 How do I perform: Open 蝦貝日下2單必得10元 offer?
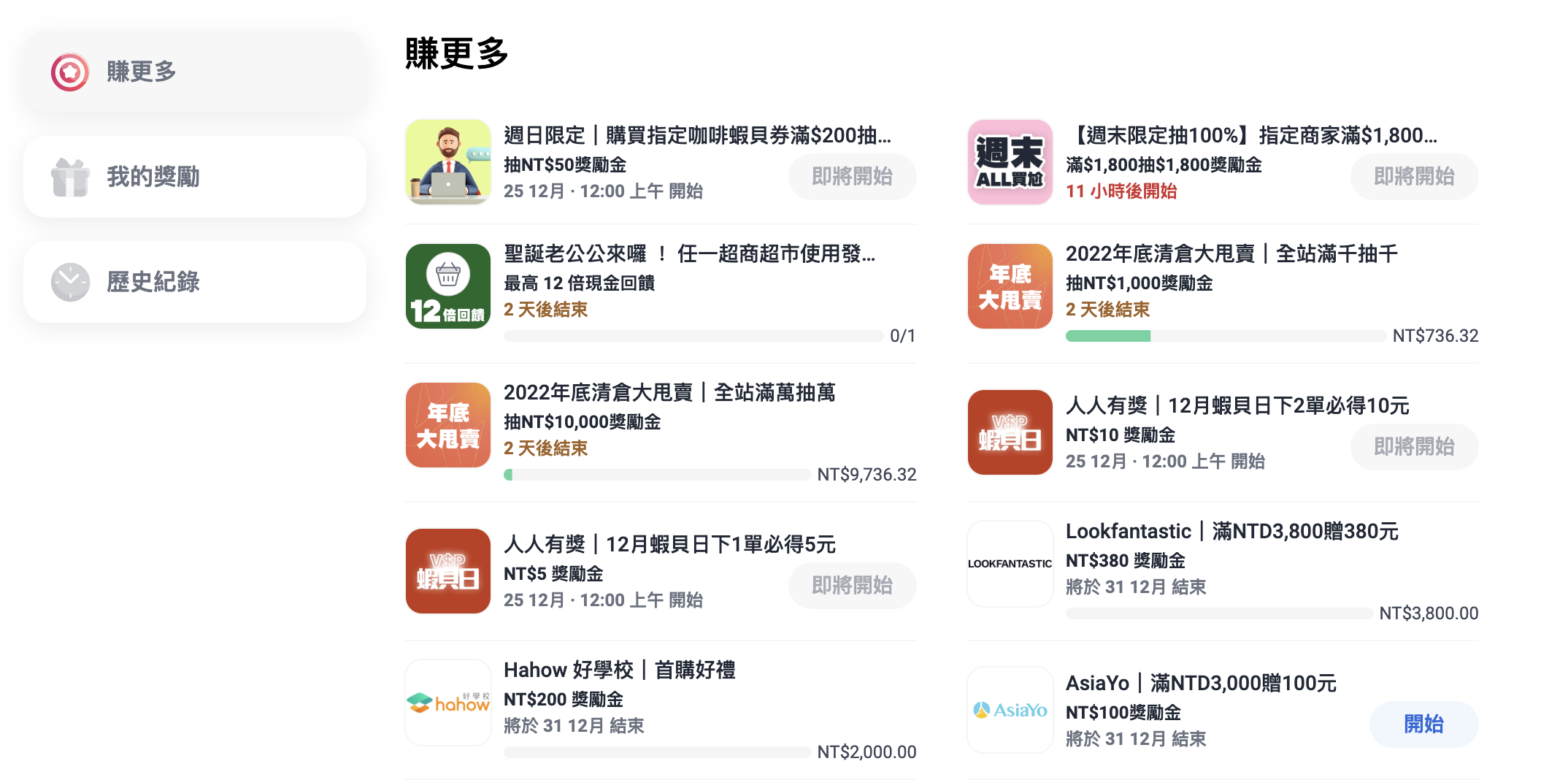pos(1237,406)
